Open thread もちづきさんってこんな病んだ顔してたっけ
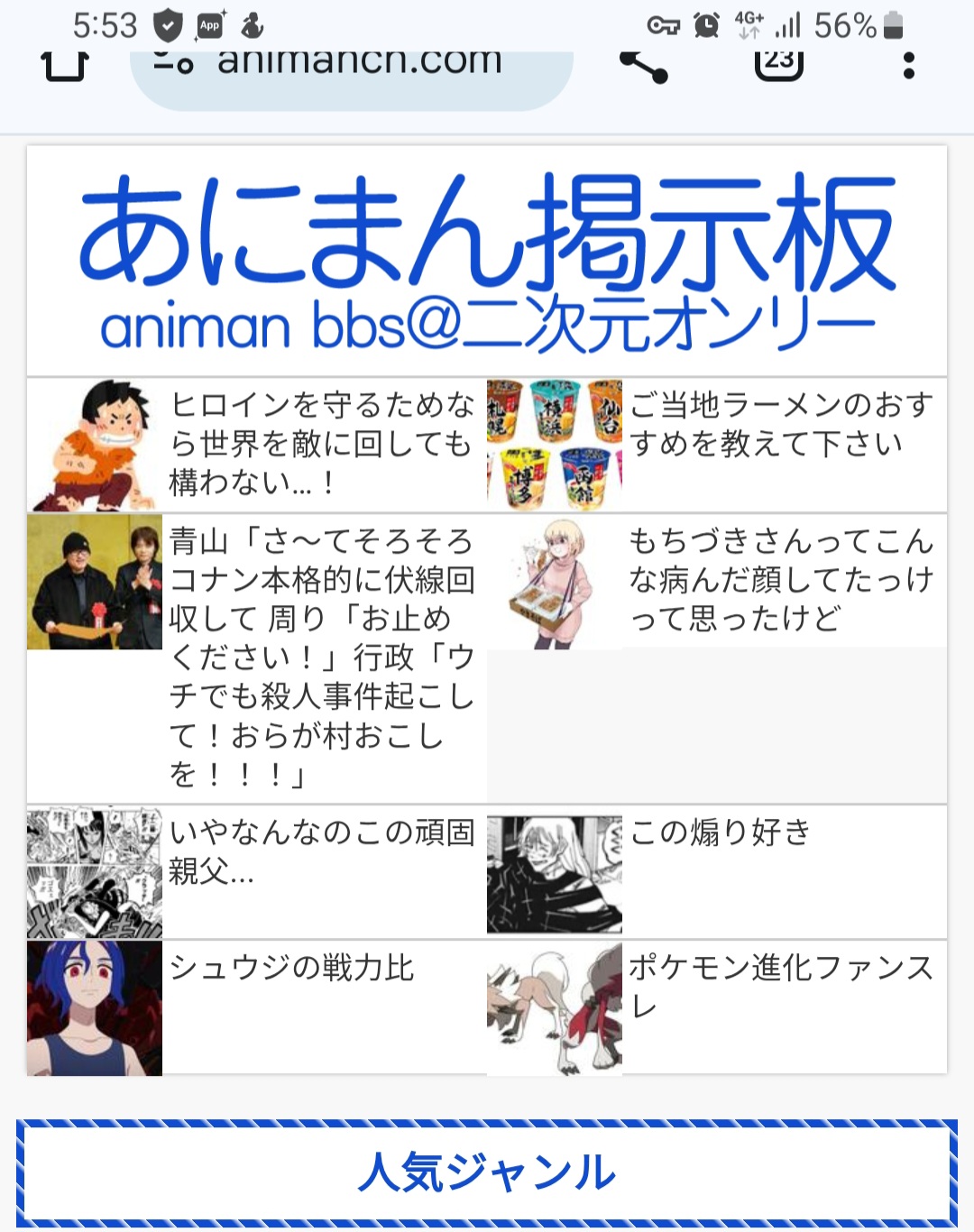974x1232 pixels. 717,582
